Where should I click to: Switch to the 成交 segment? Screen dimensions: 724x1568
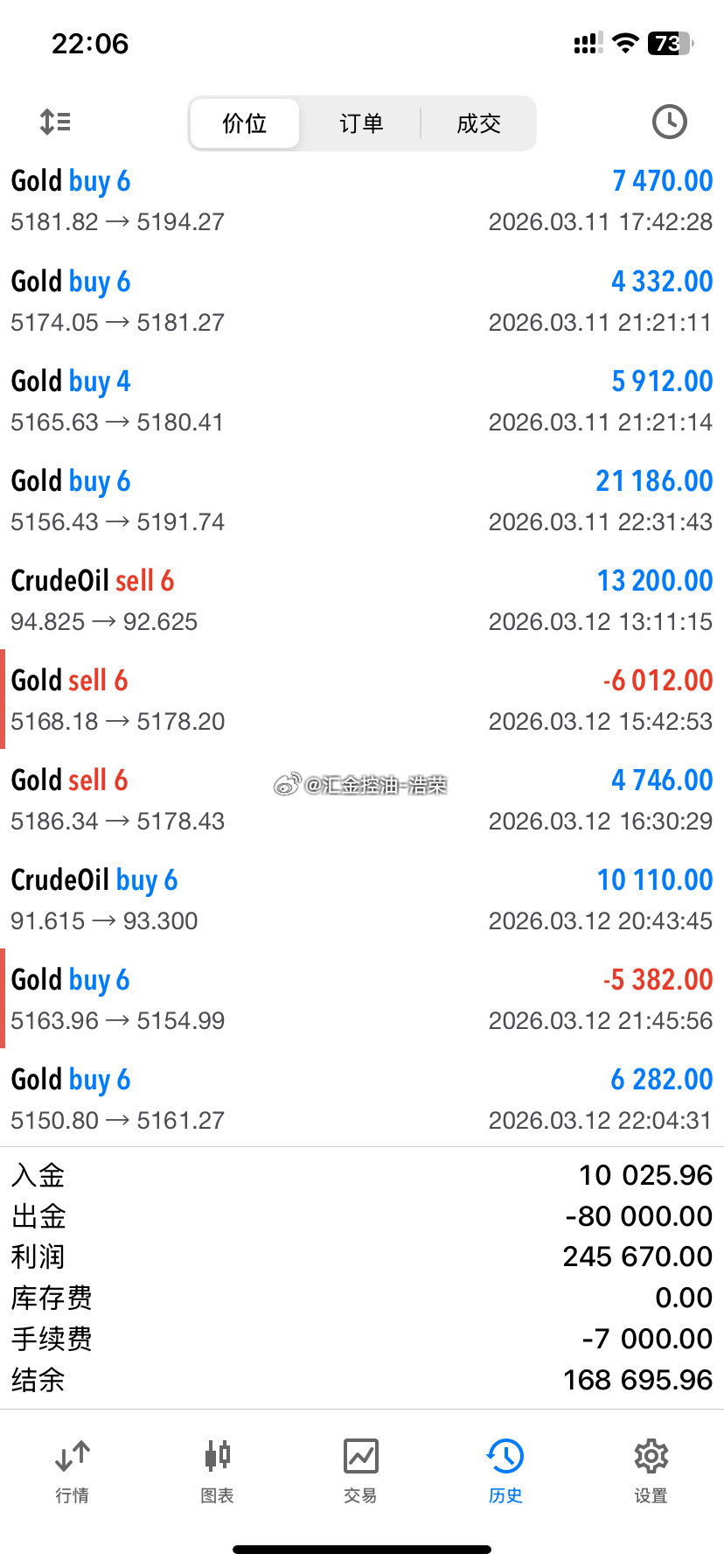[x=478, y=123]
